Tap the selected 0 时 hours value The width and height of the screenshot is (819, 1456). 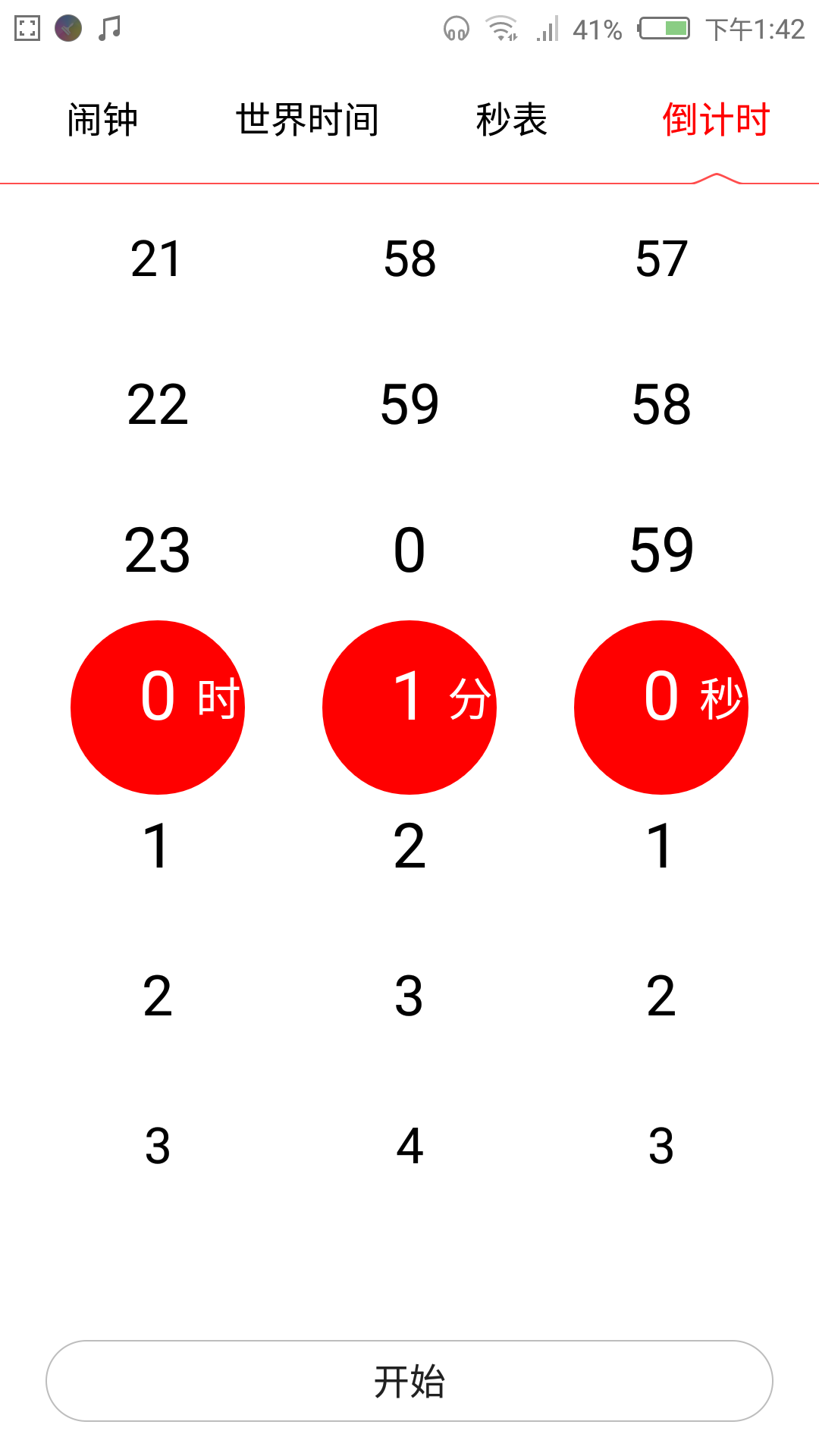(x=158, y=708)
